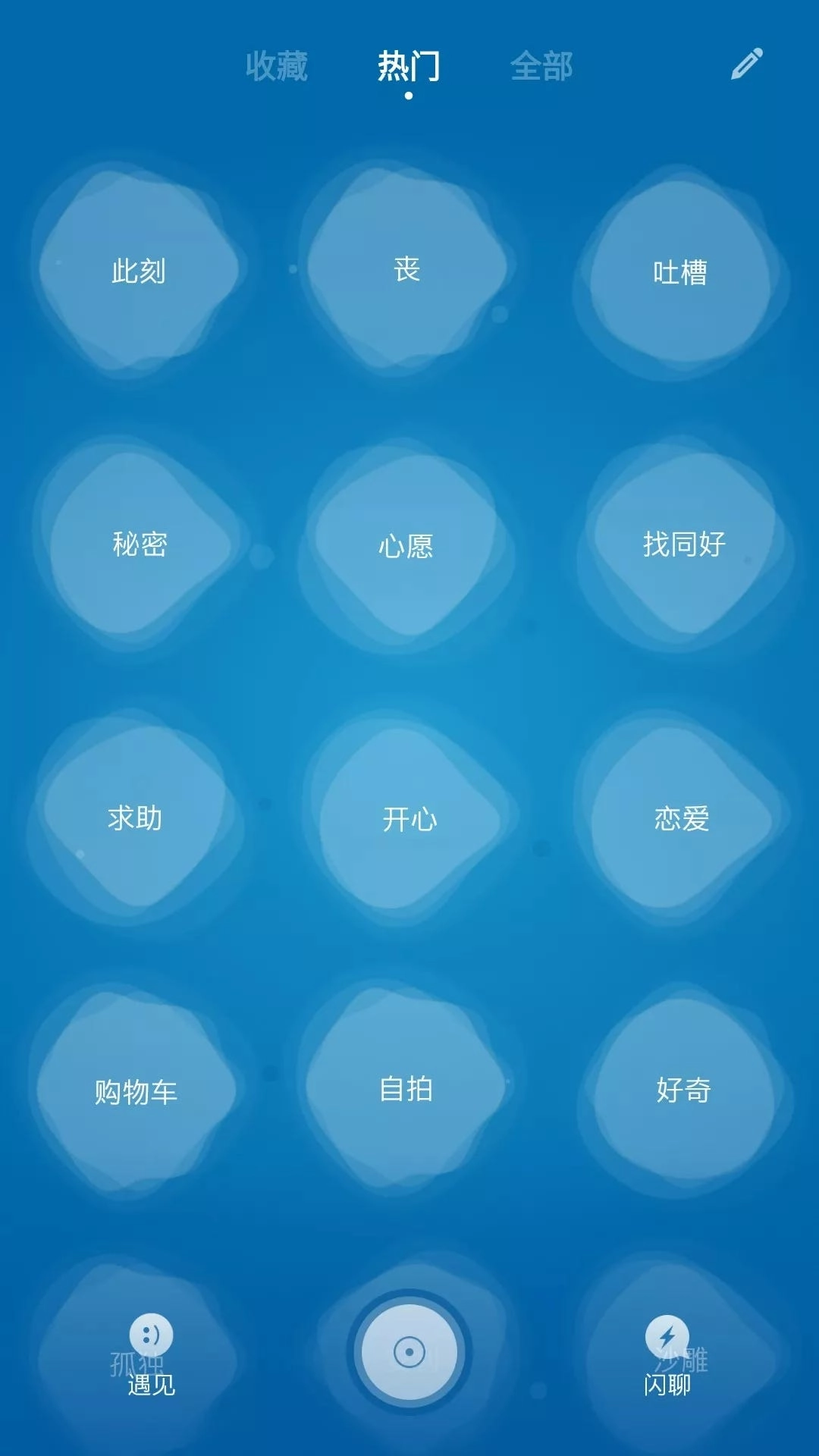Open the 吐槽 topic bubble
The height and width of the screenshot is (1456, 819).
(680, 272)
